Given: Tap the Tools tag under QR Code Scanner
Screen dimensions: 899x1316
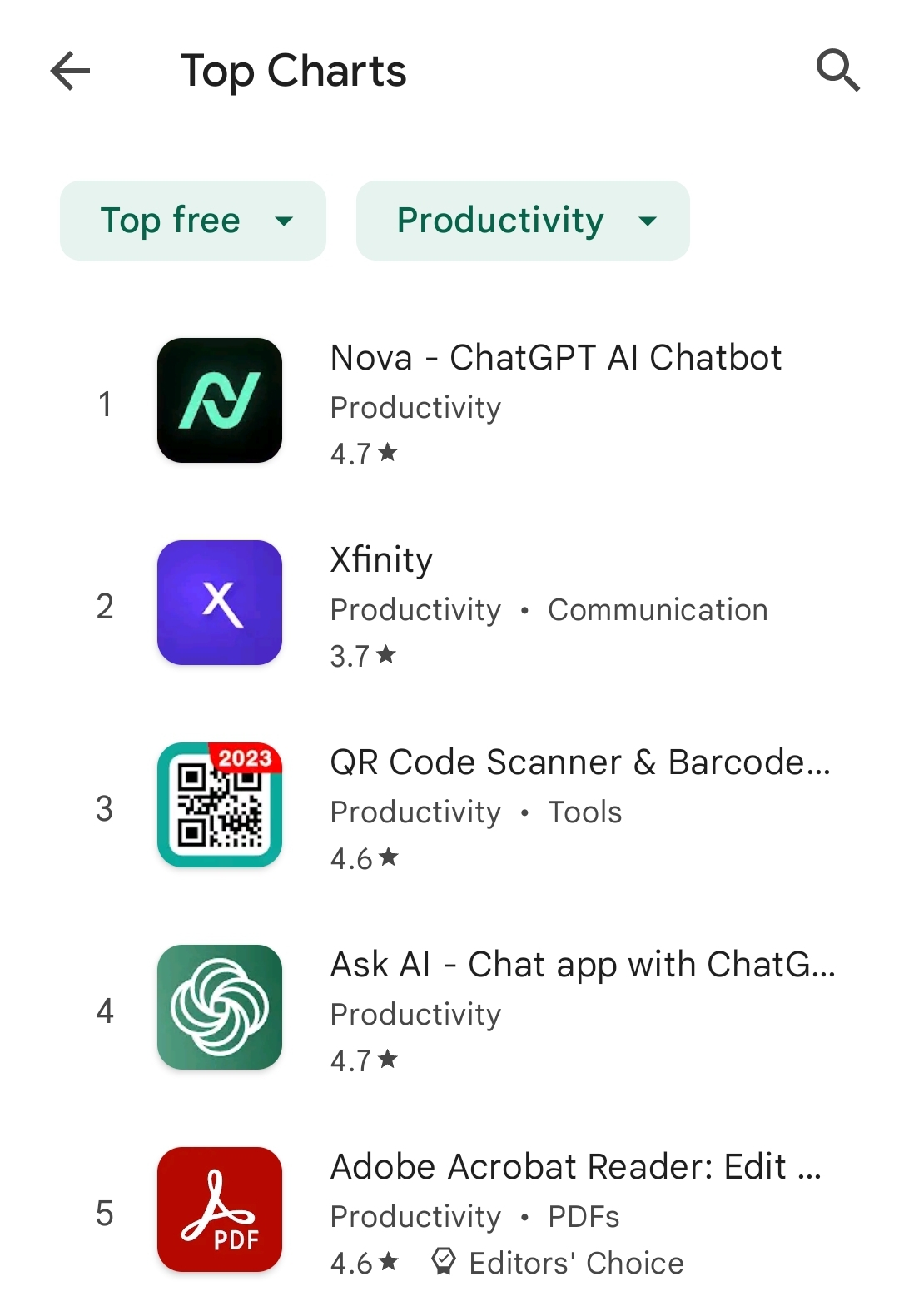Looking at the screenshot, I should [584, 812].
